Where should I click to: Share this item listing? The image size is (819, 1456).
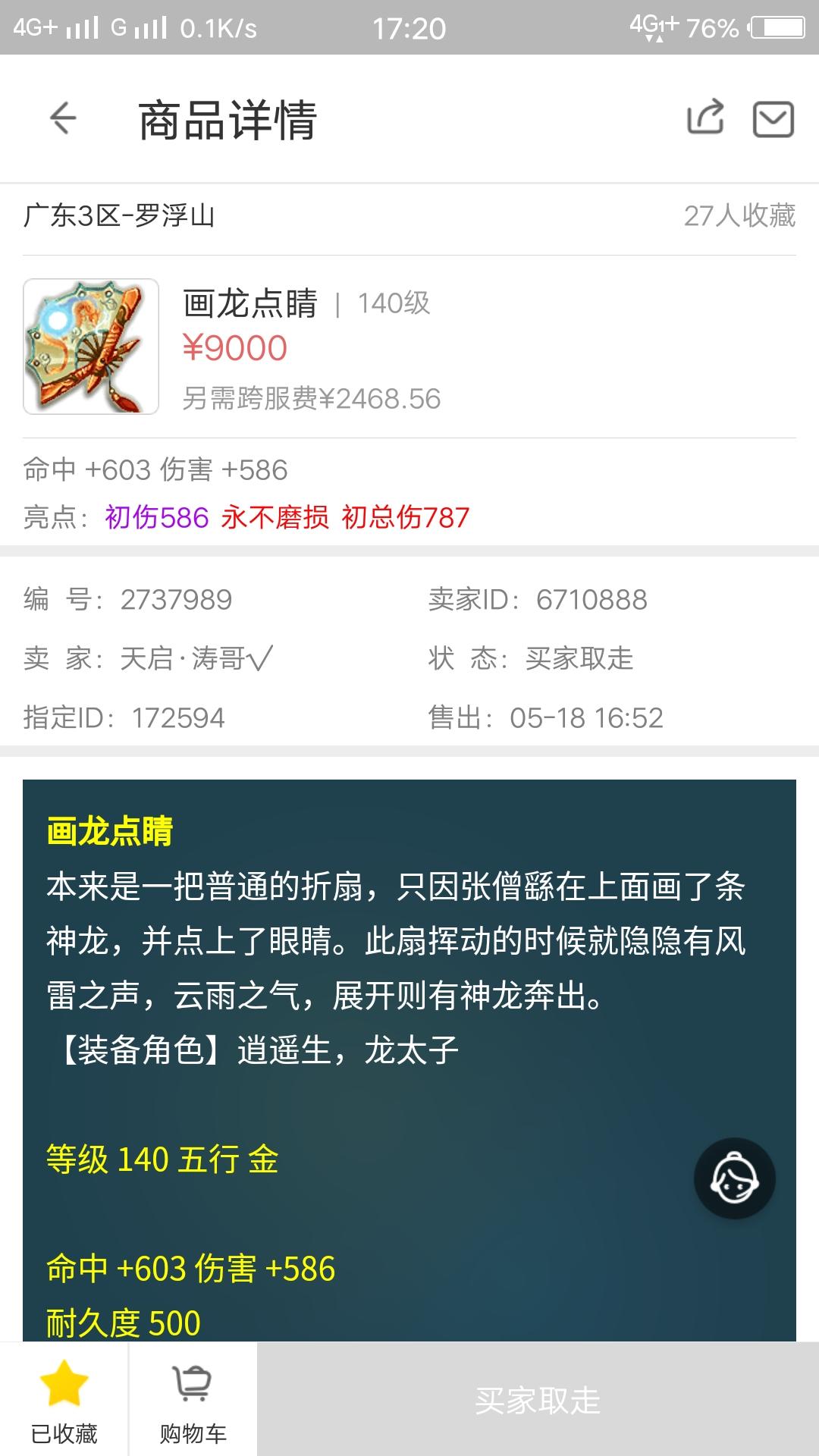tap(704, 118)
